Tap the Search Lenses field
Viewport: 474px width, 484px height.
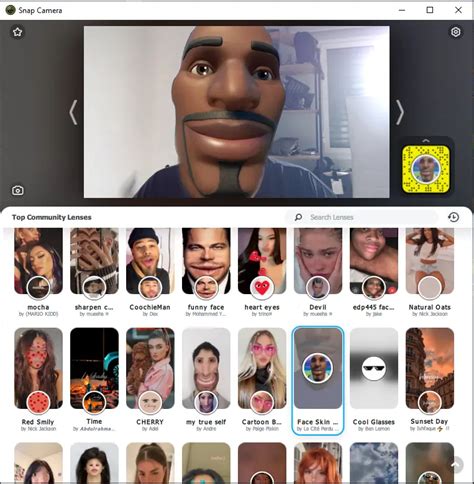[x=362, y=217]
